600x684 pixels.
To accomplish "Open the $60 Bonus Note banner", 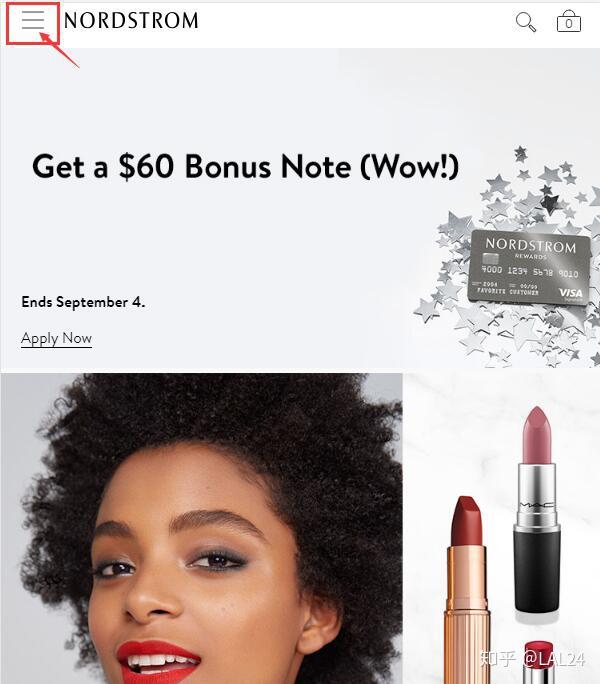I will (245, 166).
